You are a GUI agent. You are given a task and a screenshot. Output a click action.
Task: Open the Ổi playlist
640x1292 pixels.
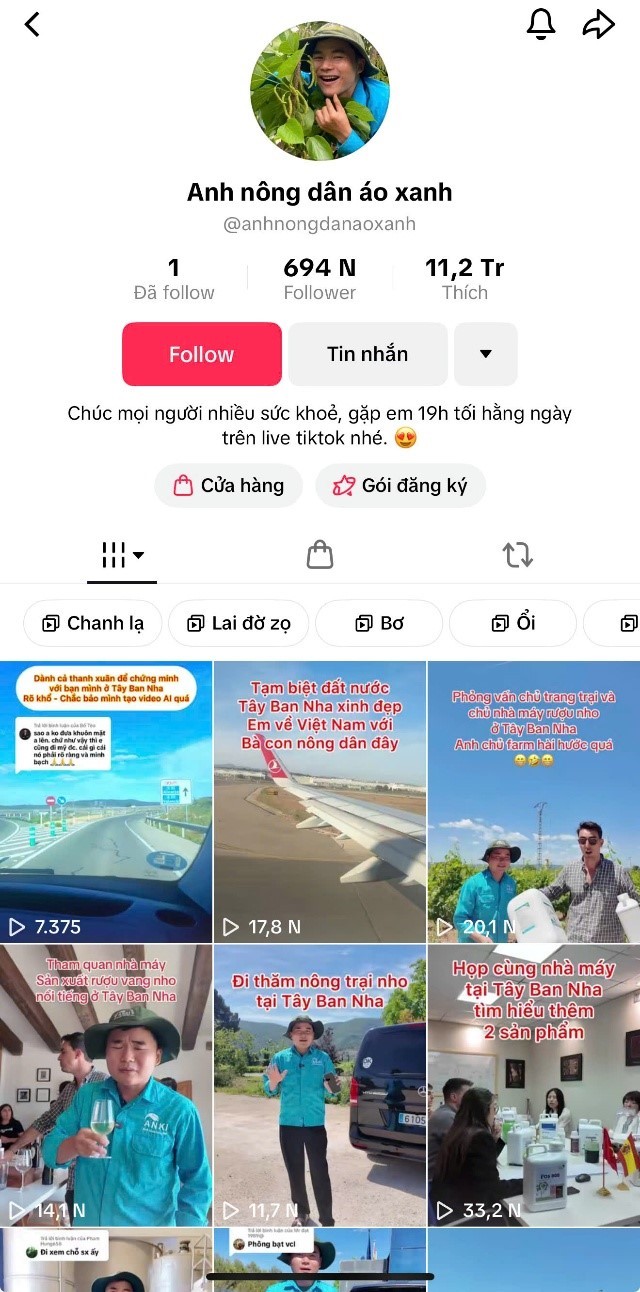[513, 624]
